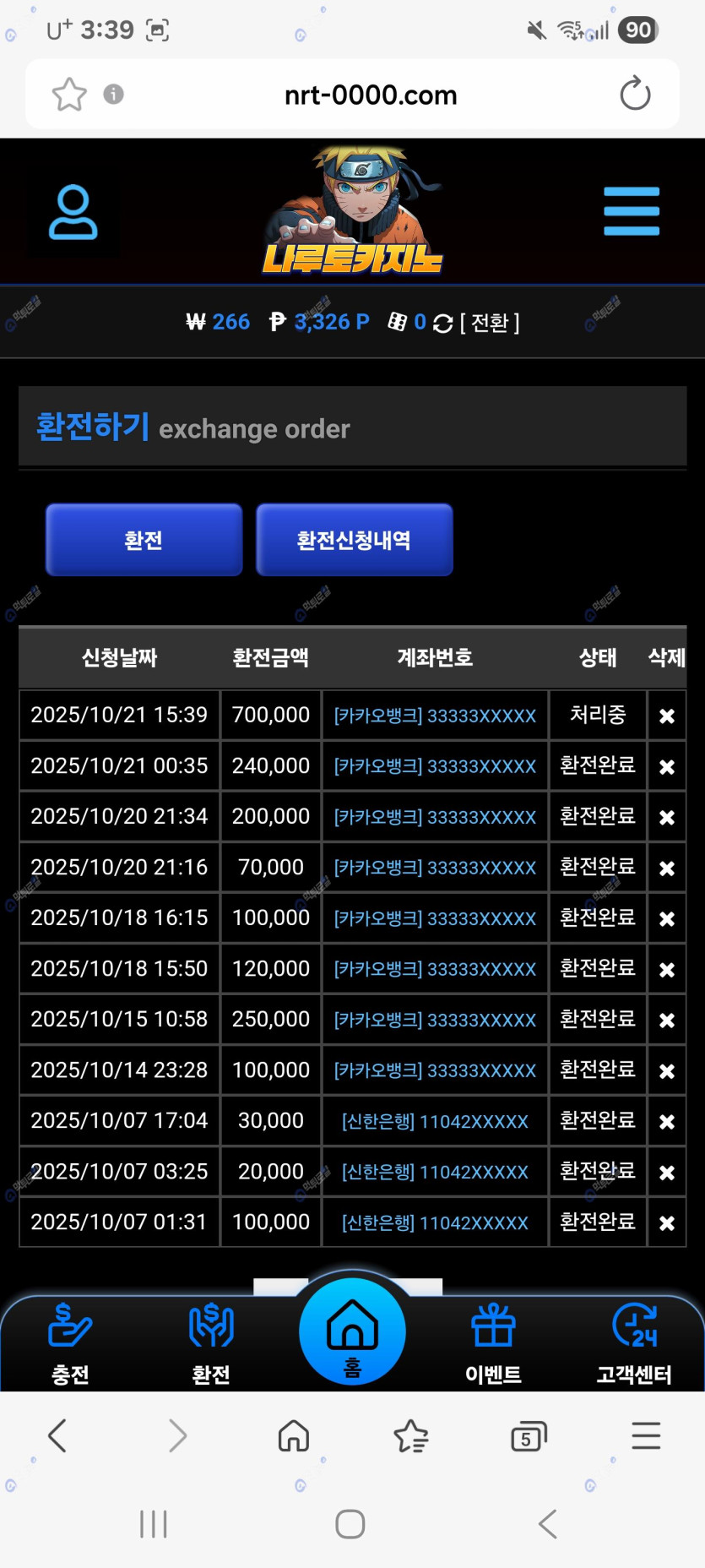Viewport: 705px width, 1568px height.
Task: Go to the 충전 deposit tab
Action: (70, 1343)
